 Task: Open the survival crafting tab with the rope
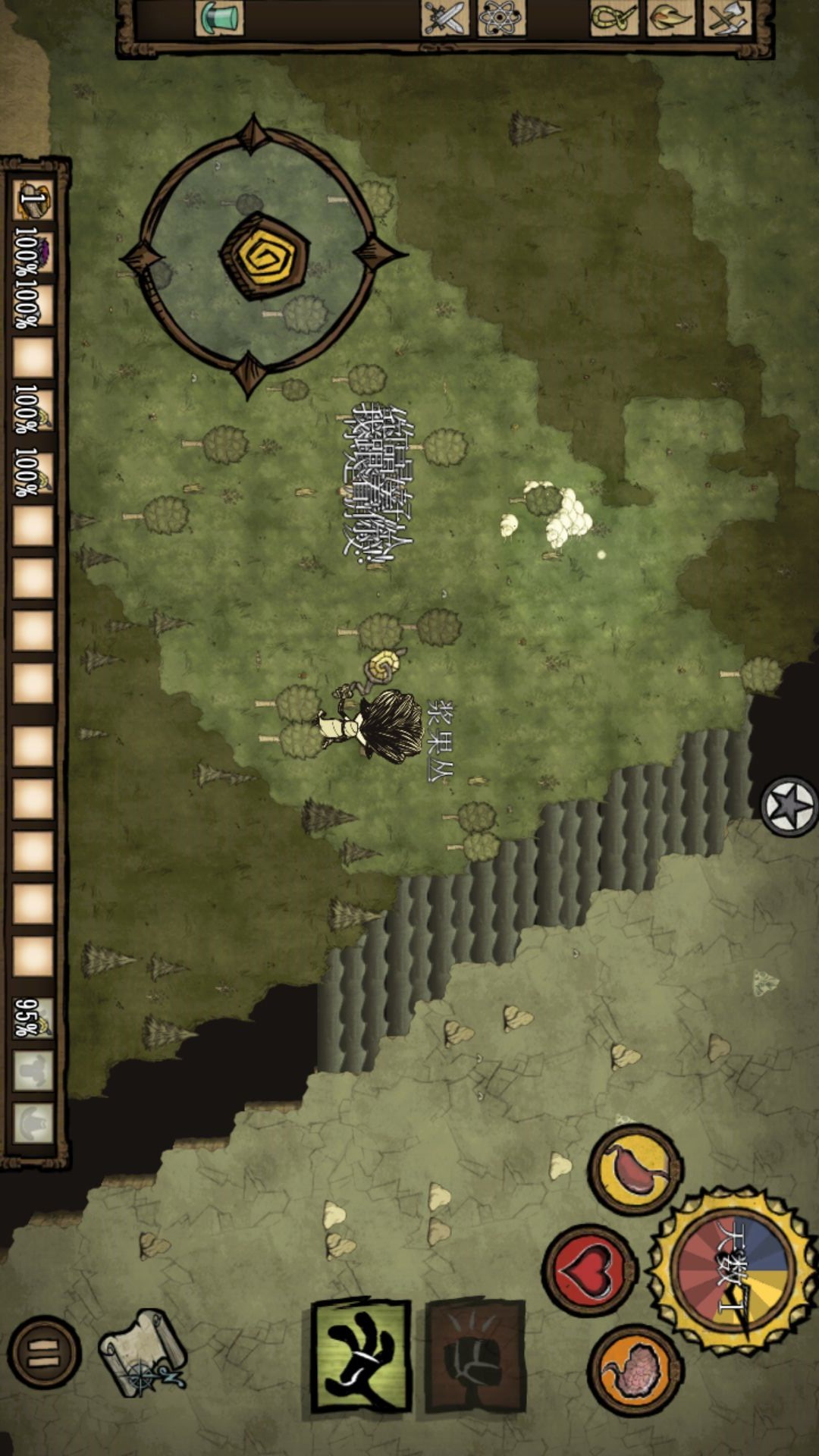pos(613,17)
